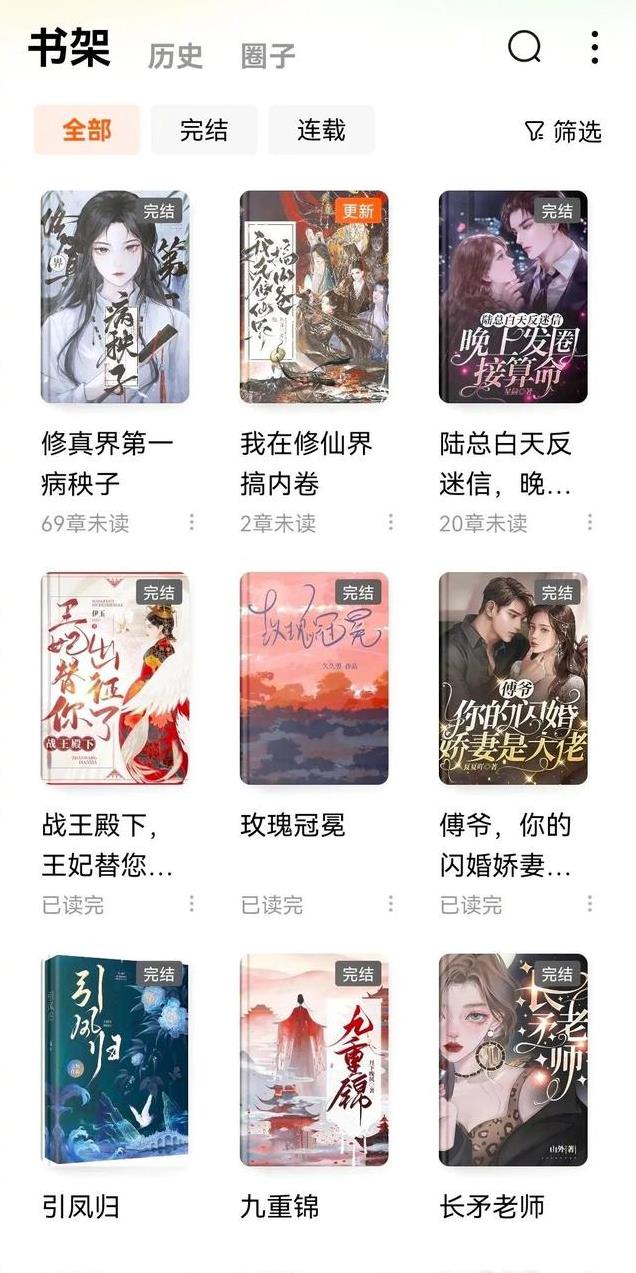This screenshot has width=636, height=1273.
Task: Open the book 长矛老师
Action: coord(513,1060)
